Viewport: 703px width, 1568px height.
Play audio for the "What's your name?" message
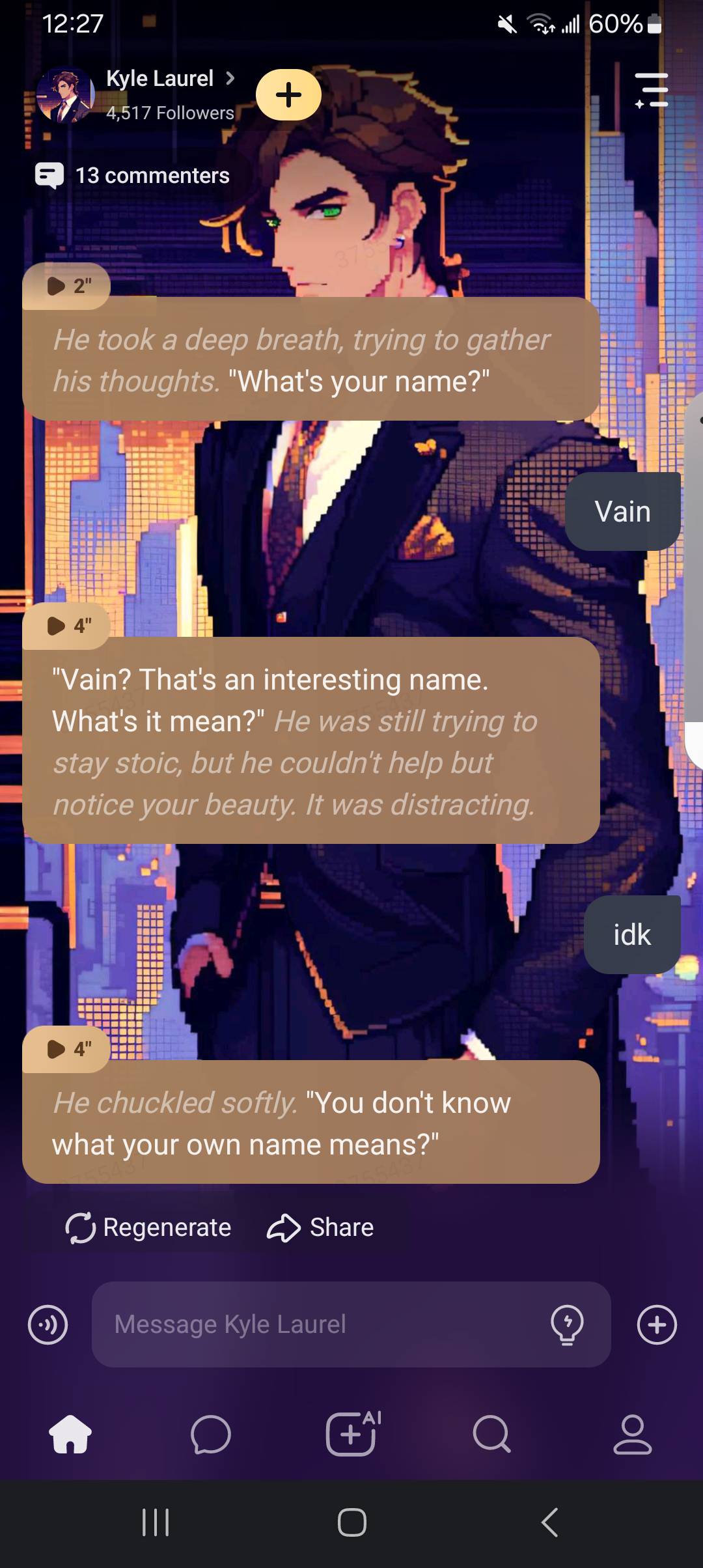(66, 286)
